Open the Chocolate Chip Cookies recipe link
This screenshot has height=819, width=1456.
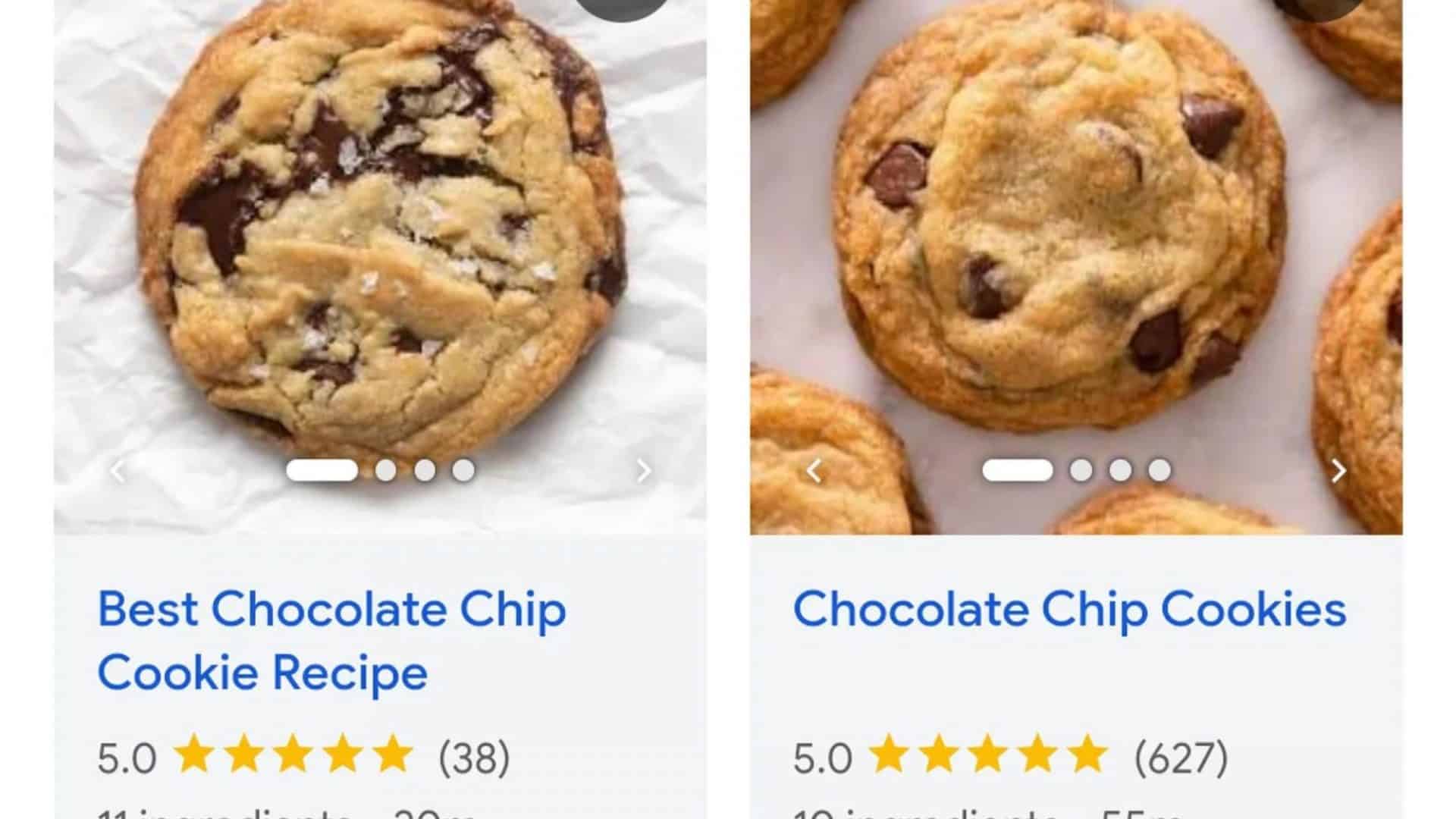[x=1069, y=609]
